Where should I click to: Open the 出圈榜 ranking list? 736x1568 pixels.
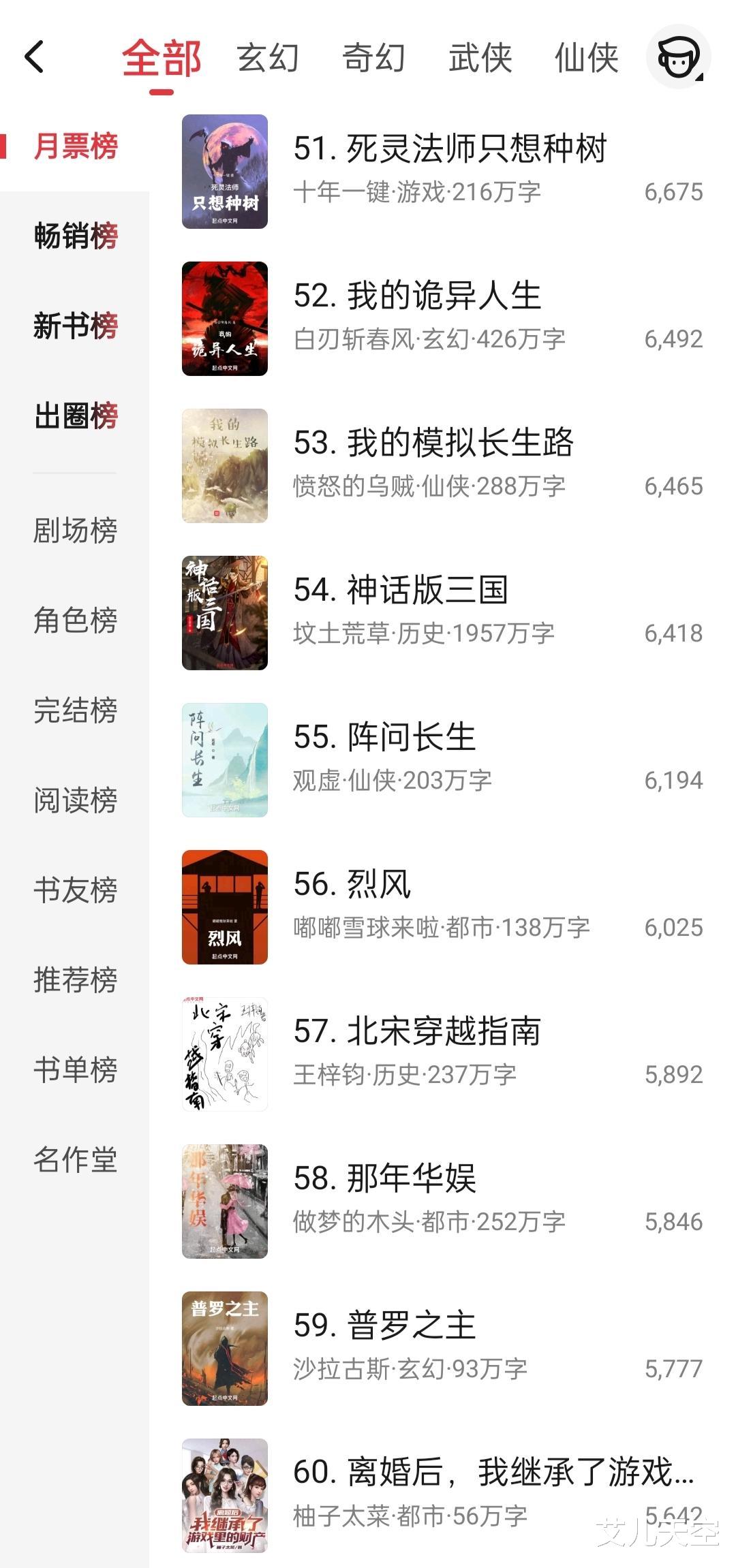(x=76, y=415)
